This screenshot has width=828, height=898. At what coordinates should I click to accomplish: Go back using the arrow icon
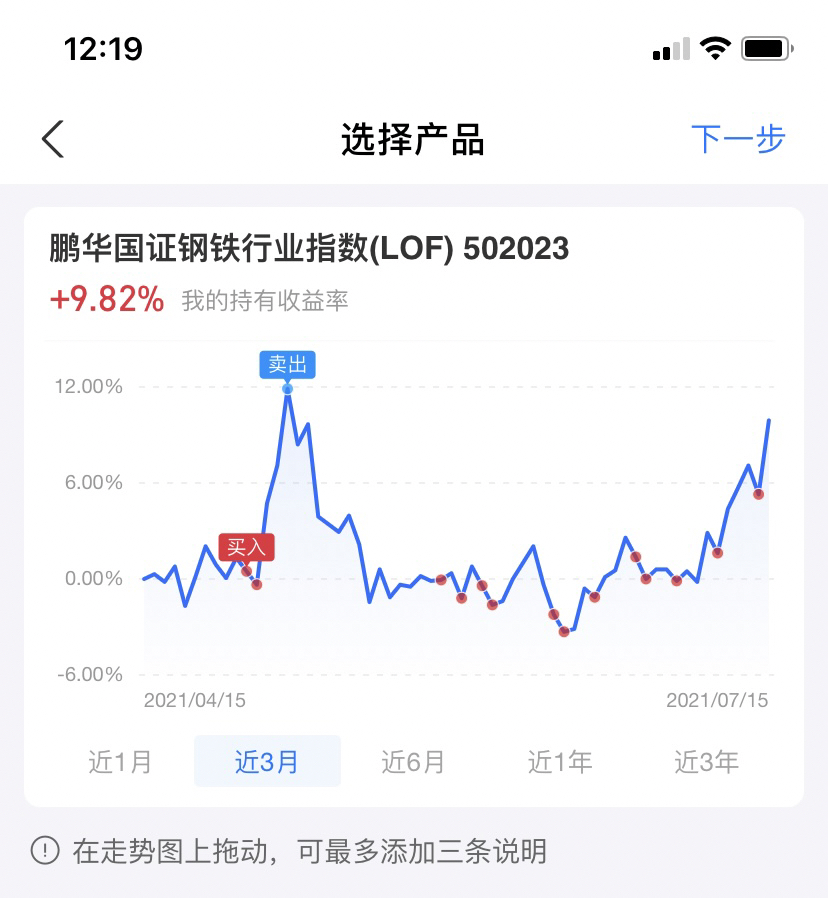coord(53,139)
